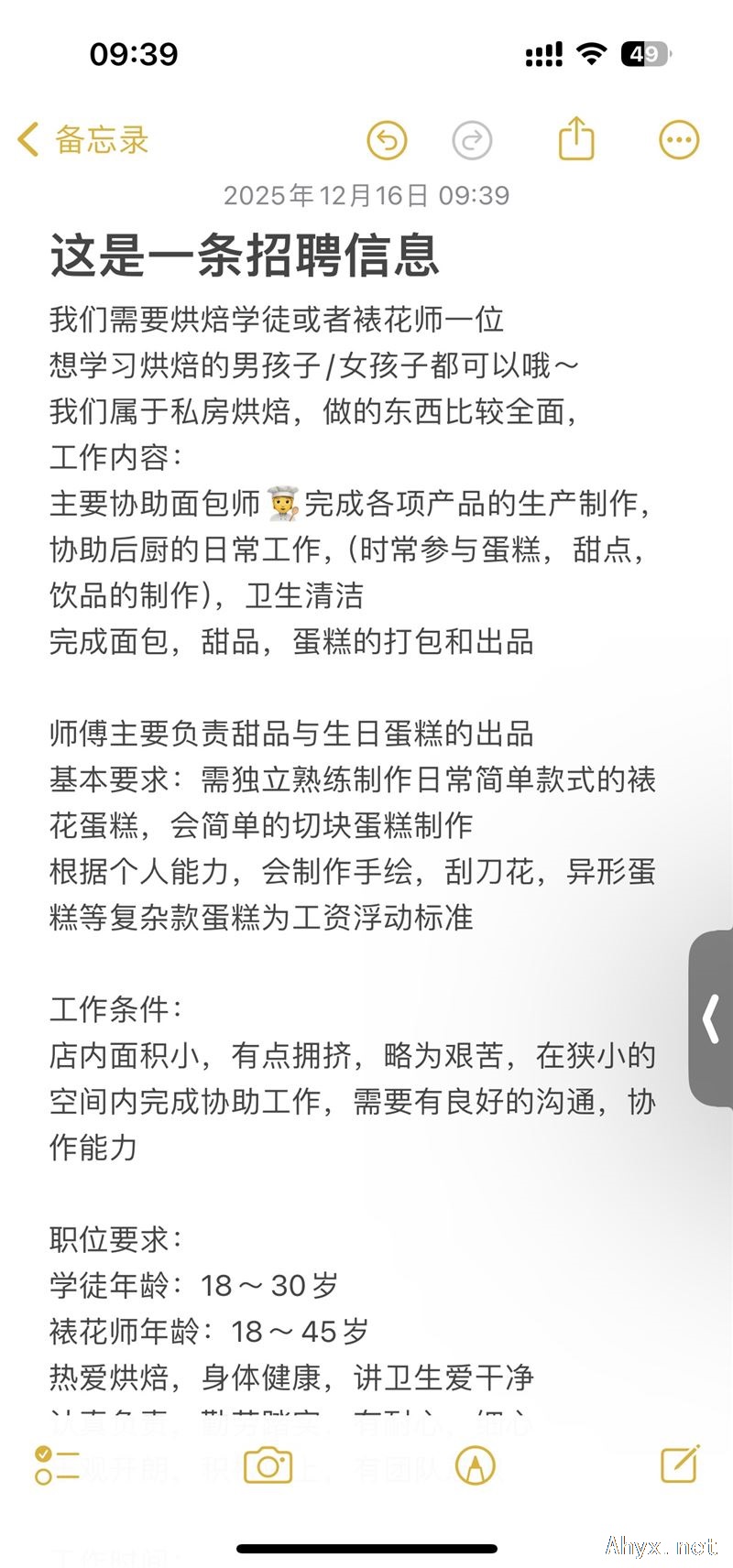
Task: Tap the battery indicator showing 49
Action: point(647,55)
